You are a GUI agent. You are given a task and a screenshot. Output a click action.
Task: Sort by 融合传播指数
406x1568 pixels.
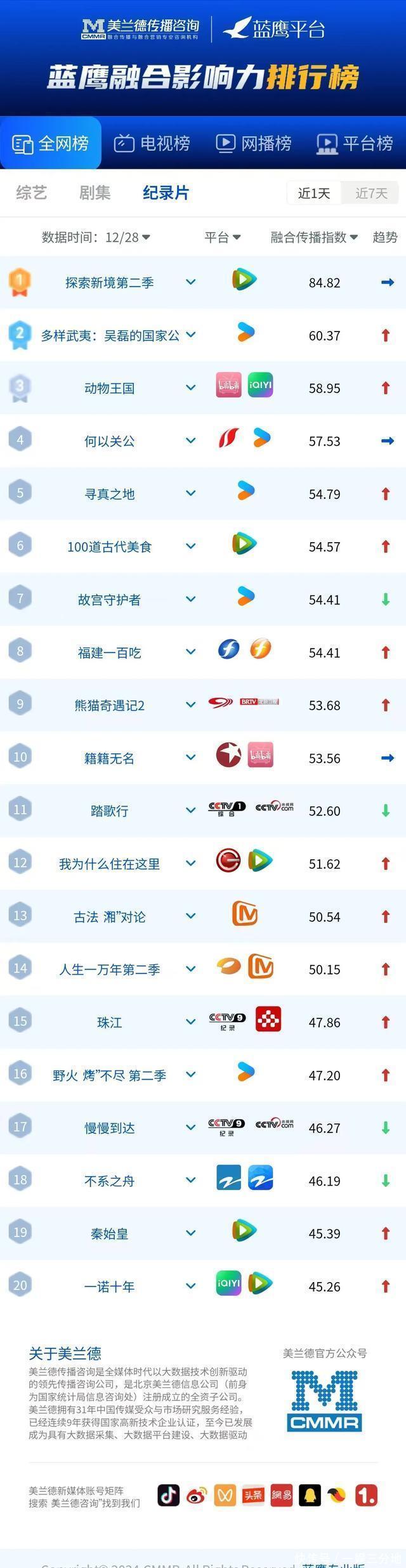[314, 237]
